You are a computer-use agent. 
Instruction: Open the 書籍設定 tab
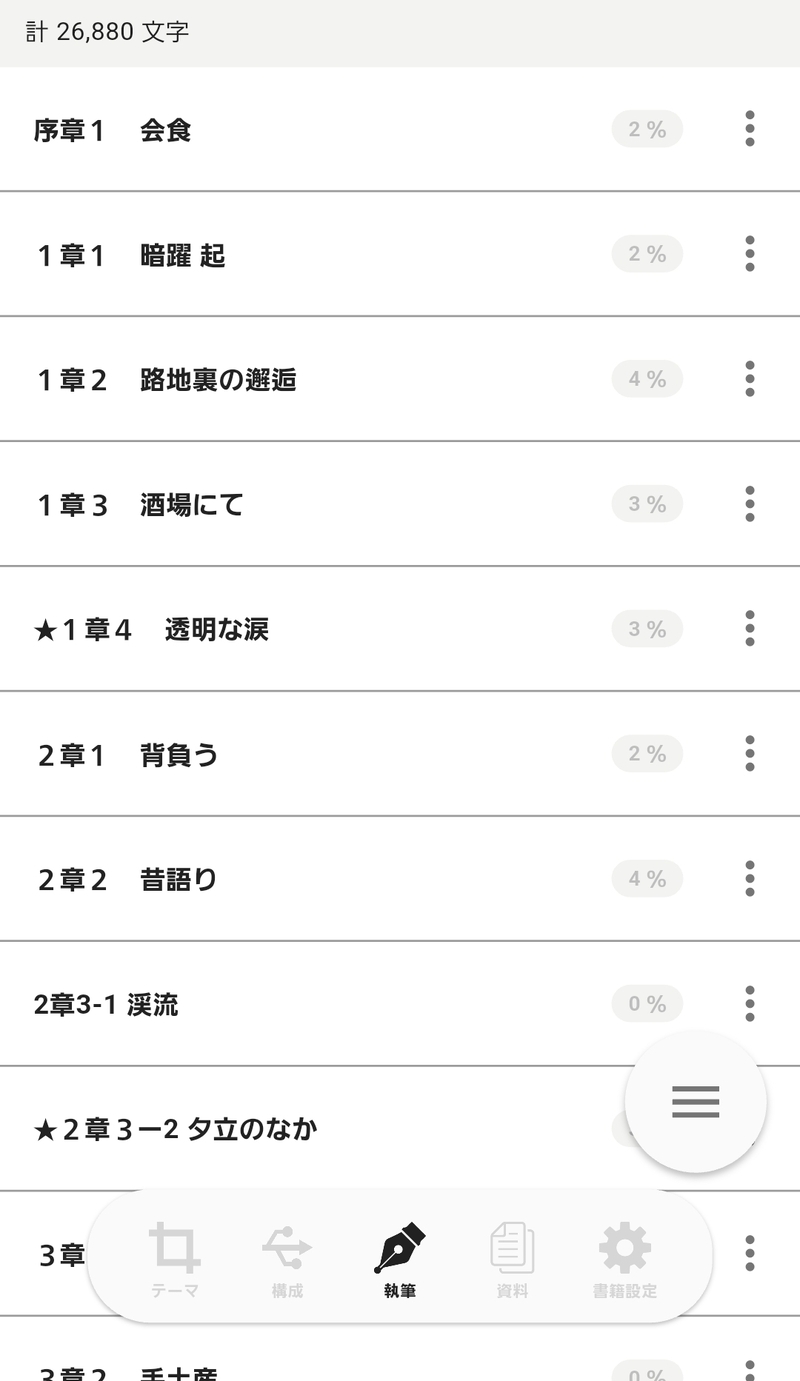tap(625, 1259)
